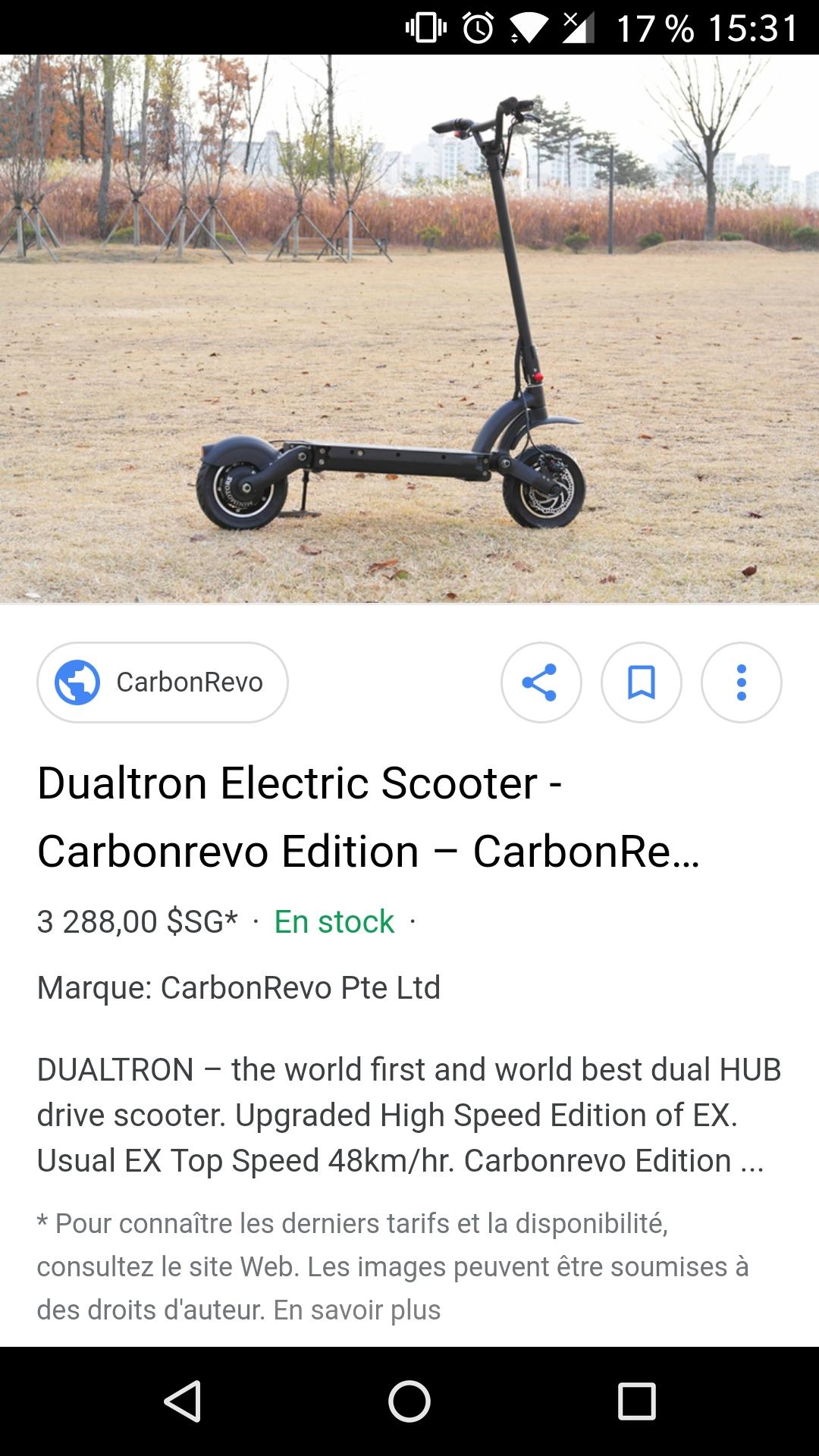819x1456 pixels.
Task: Go back with the system back button
Action: [x=182, y=1401]
